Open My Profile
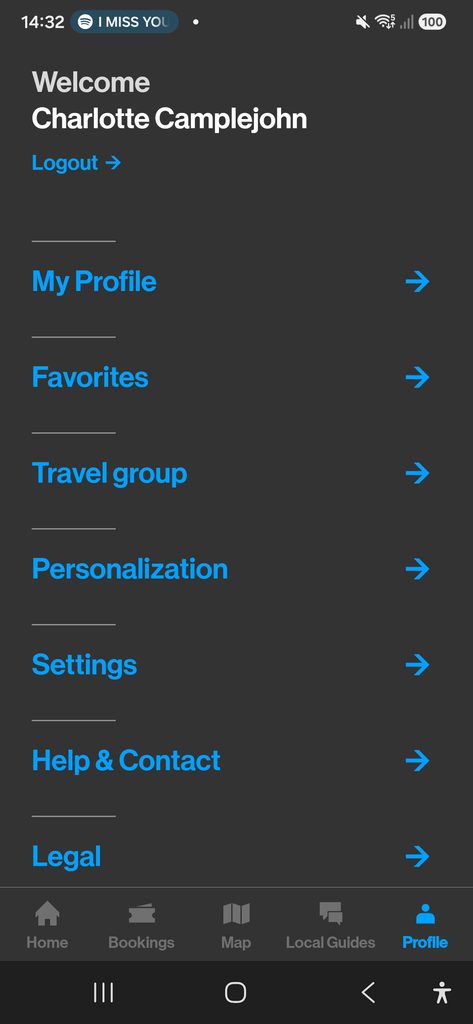The width and height of the screenshot is (473, 1024). [x=231, y=281]
